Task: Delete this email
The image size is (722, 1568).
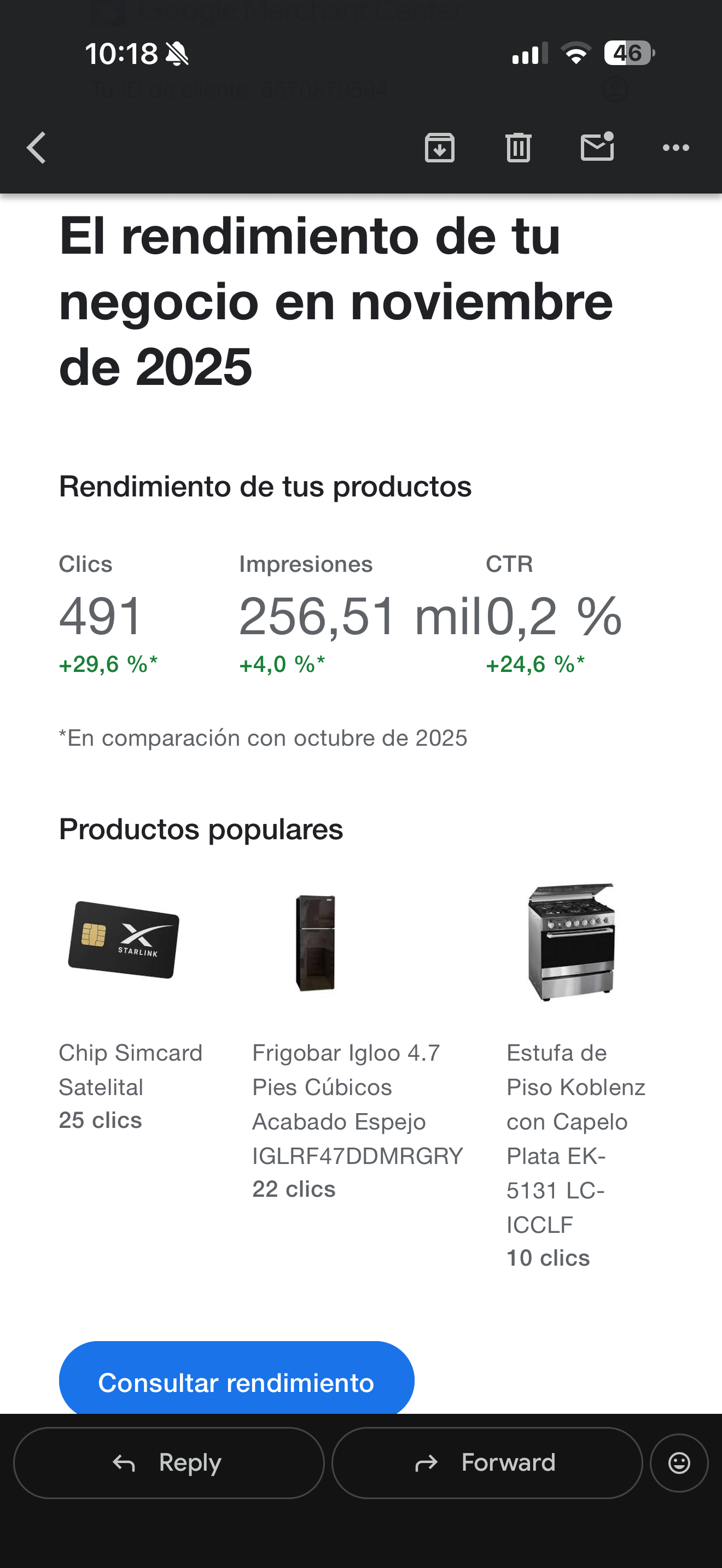Action: tap(518, 148)
